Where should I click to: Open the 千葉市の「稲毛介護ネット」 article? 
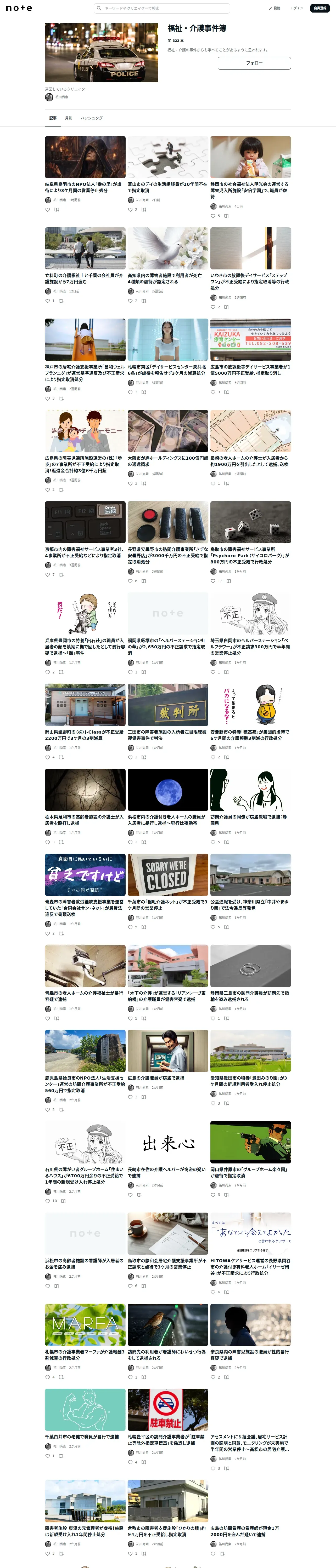tap(168, 904)
